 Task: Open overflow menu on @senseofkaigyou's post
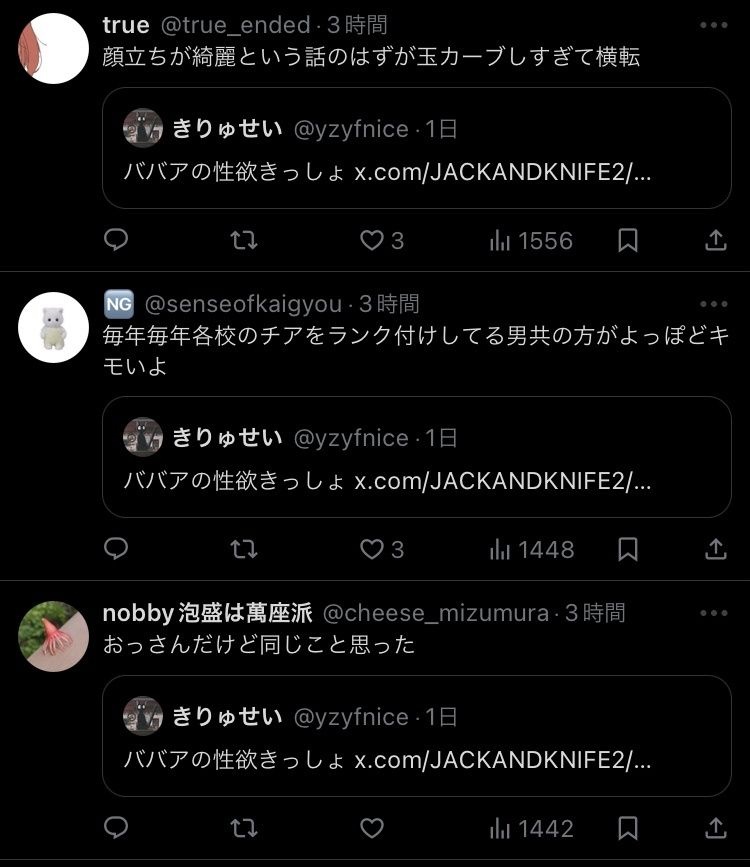(714, 304)
